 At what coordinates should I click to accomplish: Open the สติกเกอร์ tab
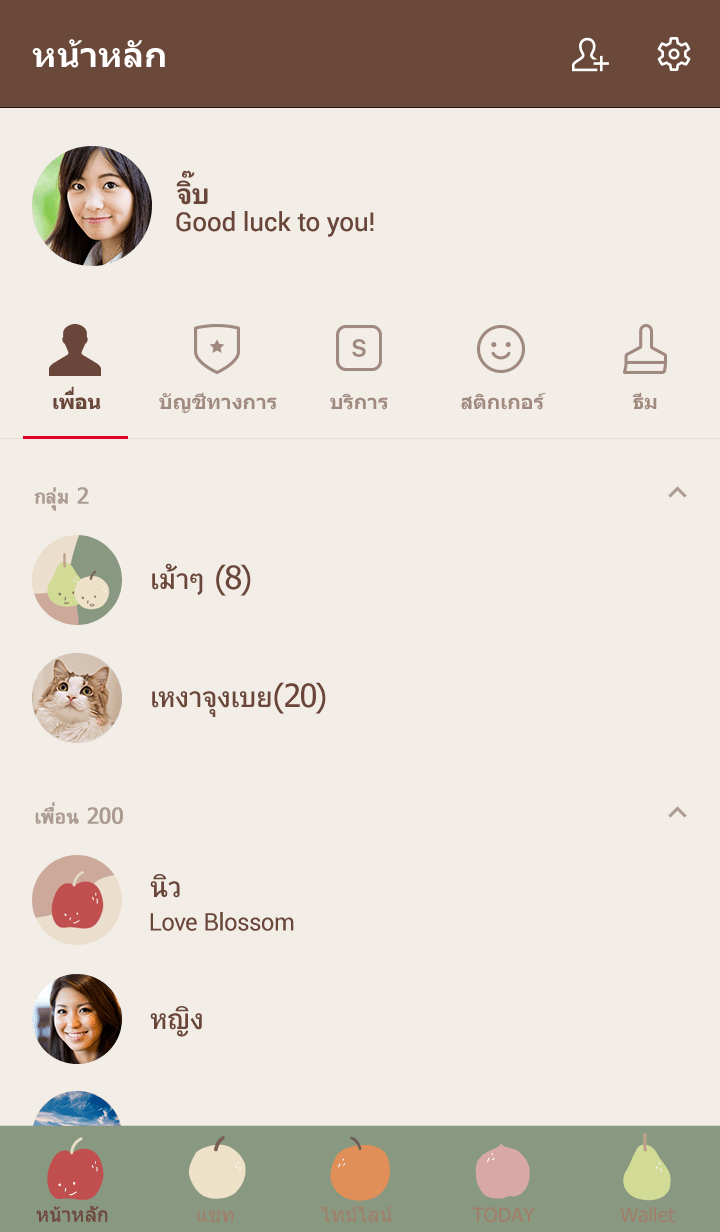click(x=502, y=370)
